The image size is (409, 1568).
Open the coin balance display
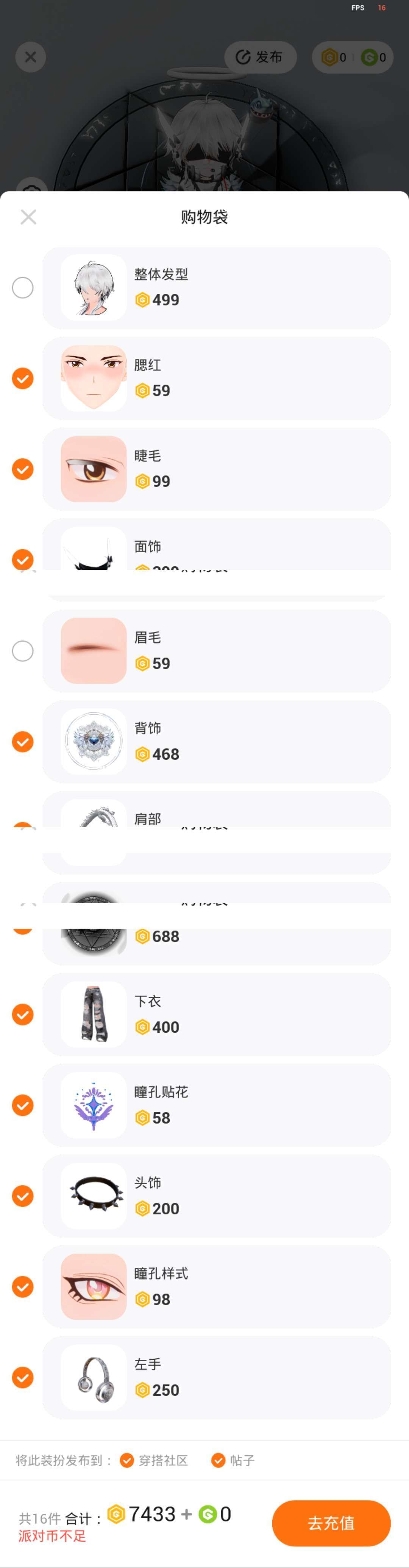pos(353,57)
